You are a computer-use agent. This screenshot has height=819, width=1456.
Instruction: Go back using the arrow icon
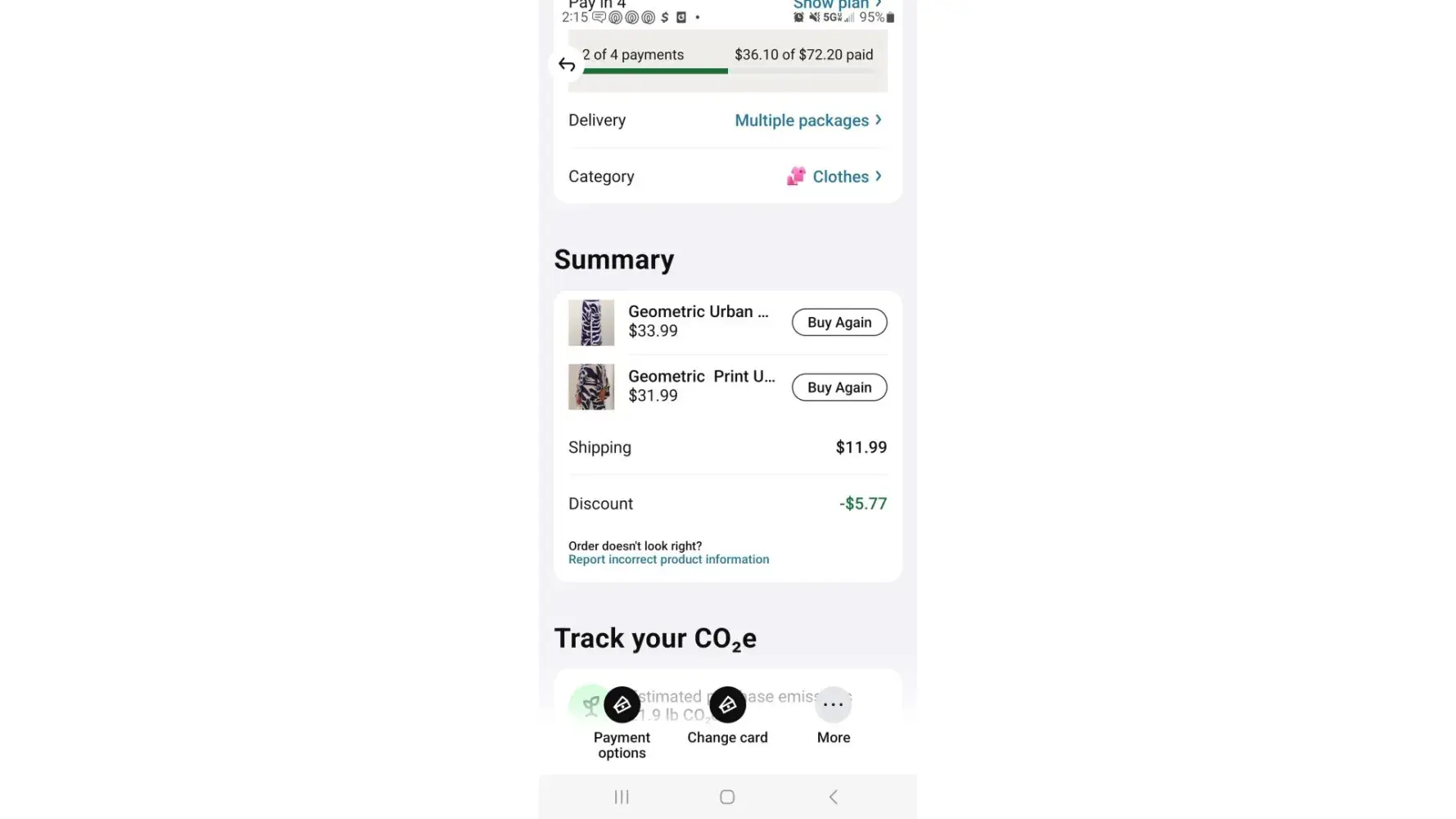coord(567,64)
